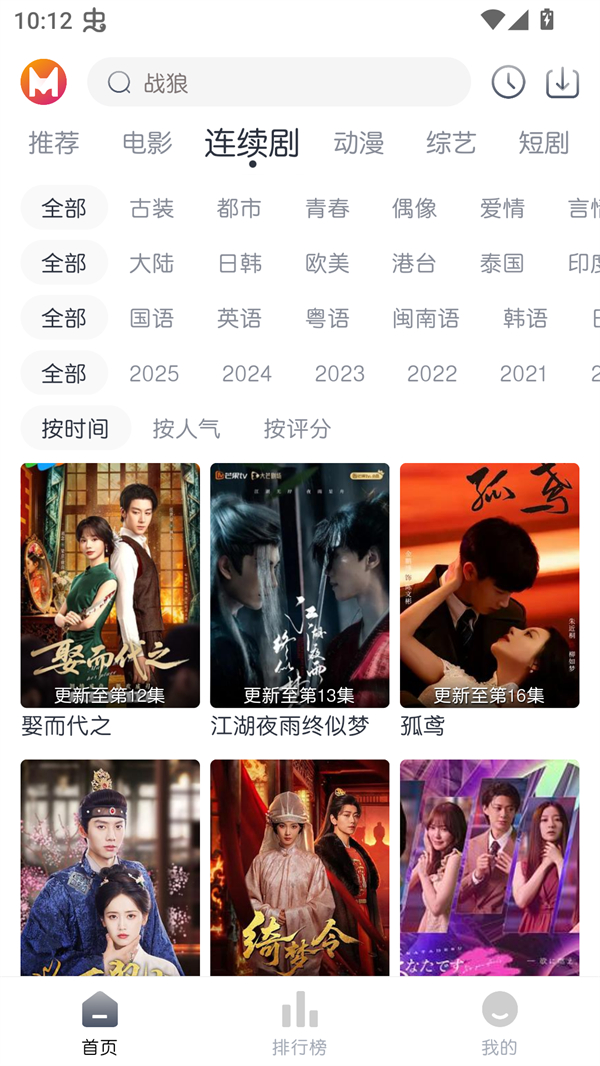The width and height of the screenshot is (600, 1066).
Task: Open the 动漫 tab
Action: point(359,143)
